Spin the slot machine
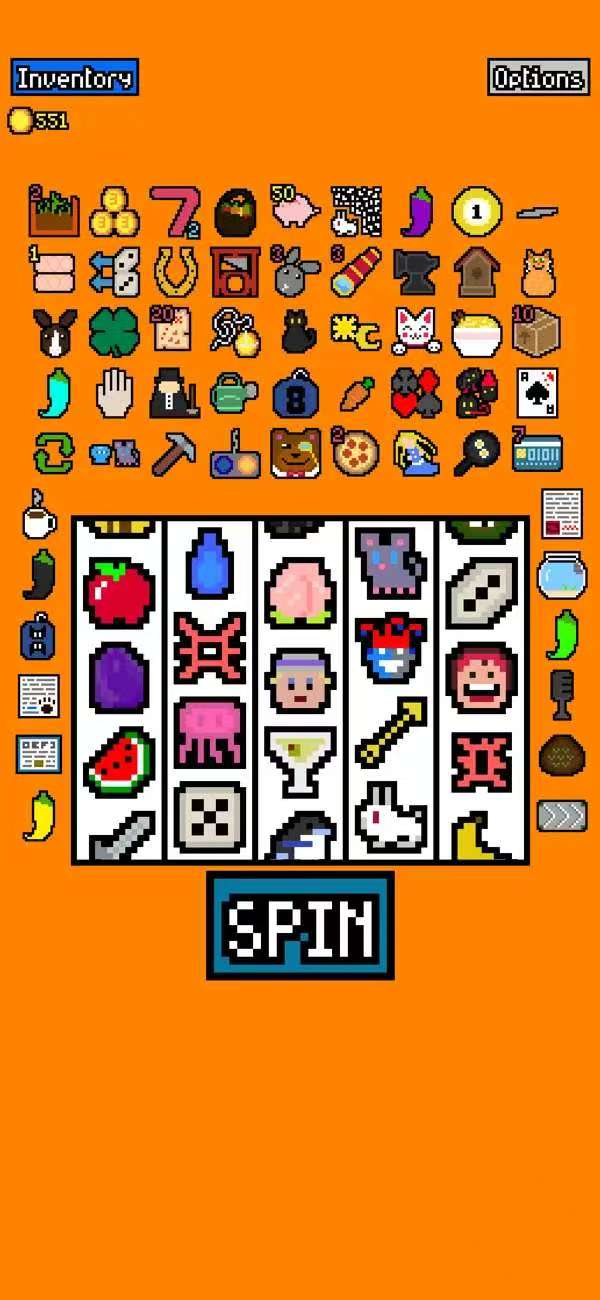Viewport: 600px width, 1300px height. point(300,926)
